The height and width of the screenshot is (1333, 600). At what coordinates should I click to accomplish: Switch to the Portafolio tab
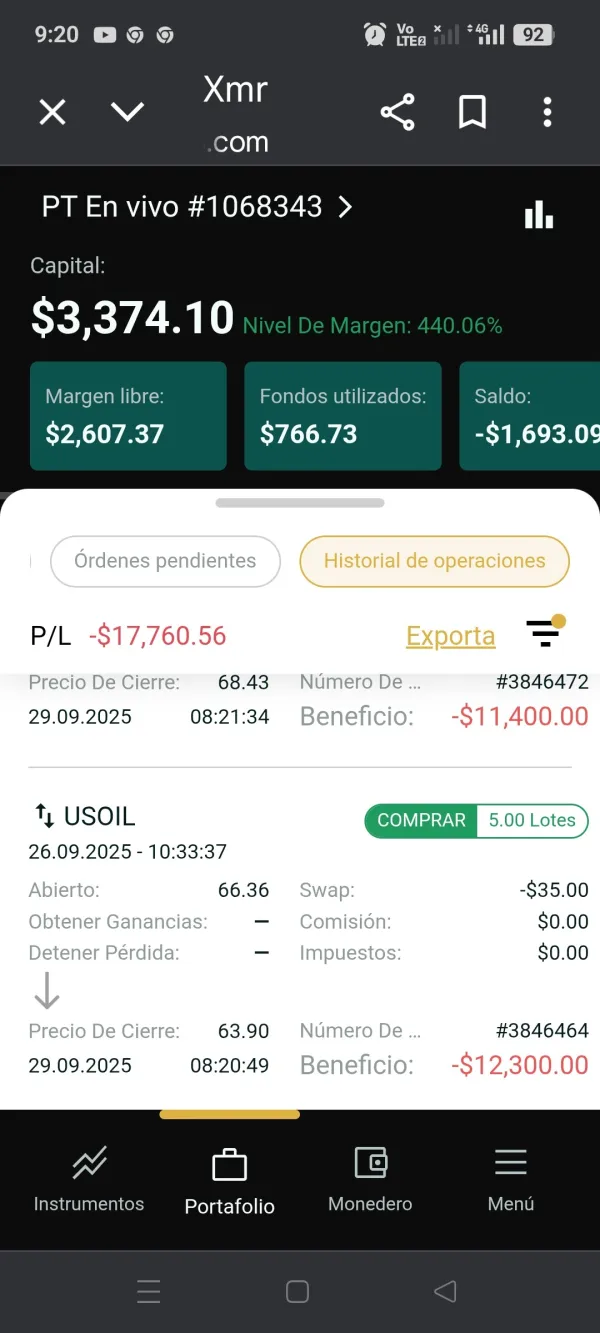[229, 1180]
